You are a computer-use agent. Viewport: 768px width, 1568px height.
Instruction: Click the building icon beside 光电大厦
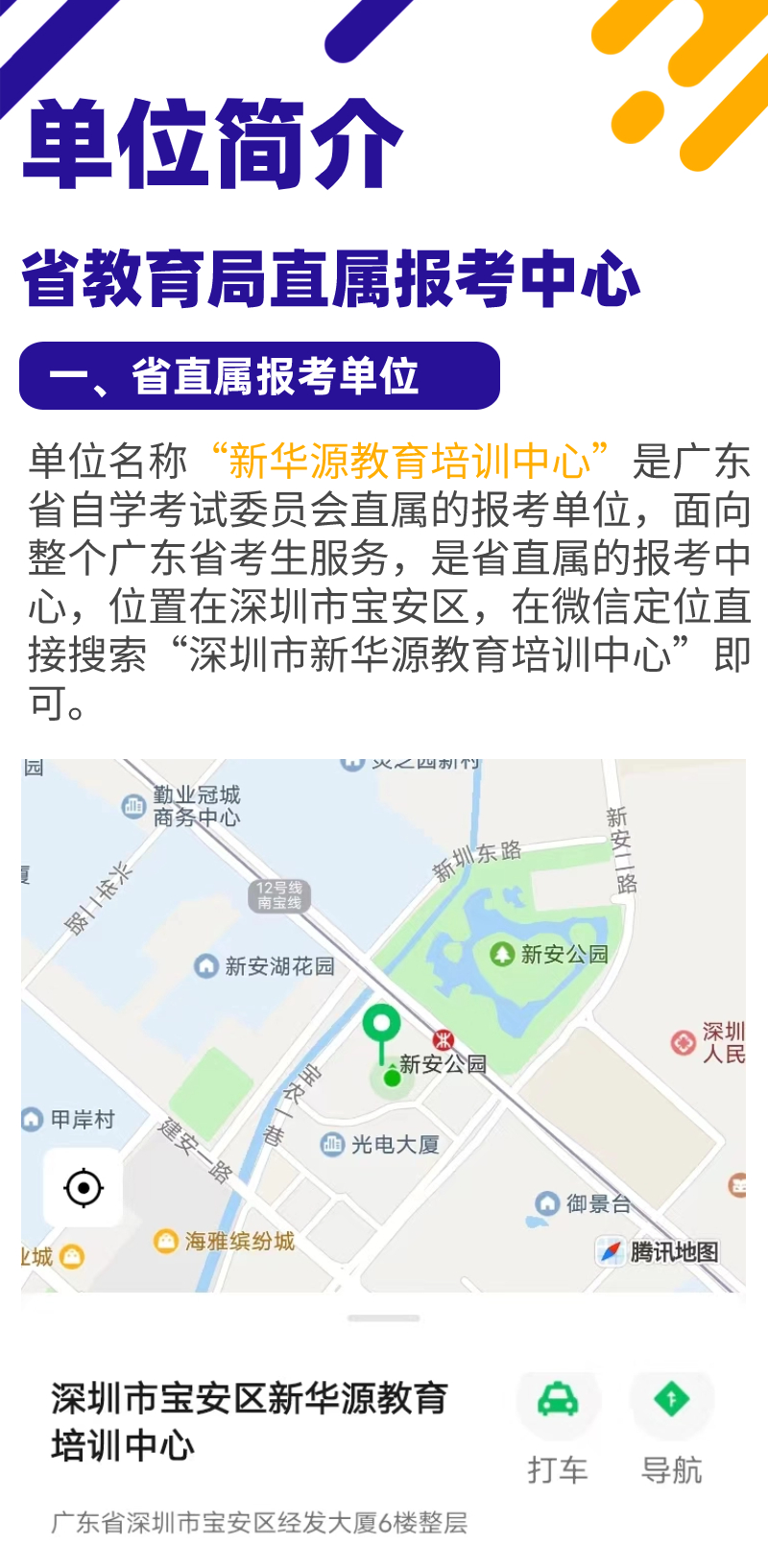click(x=331, y=1143)
